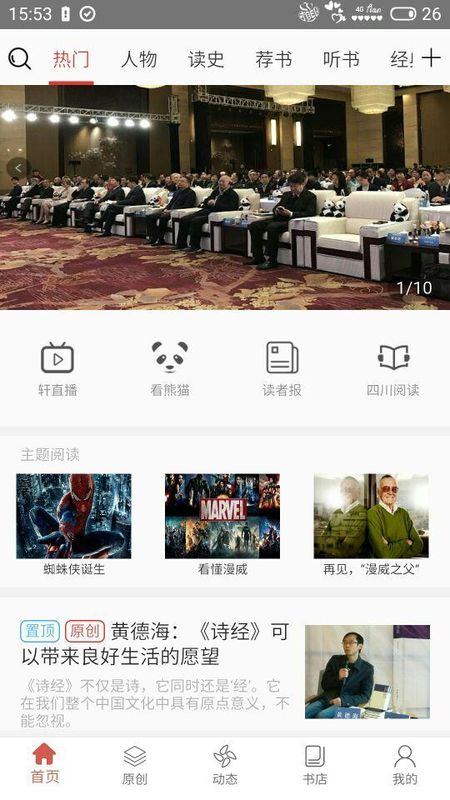Open 我的 profile tab
Viewport: 450px width, 800px height.
[405, 765]
